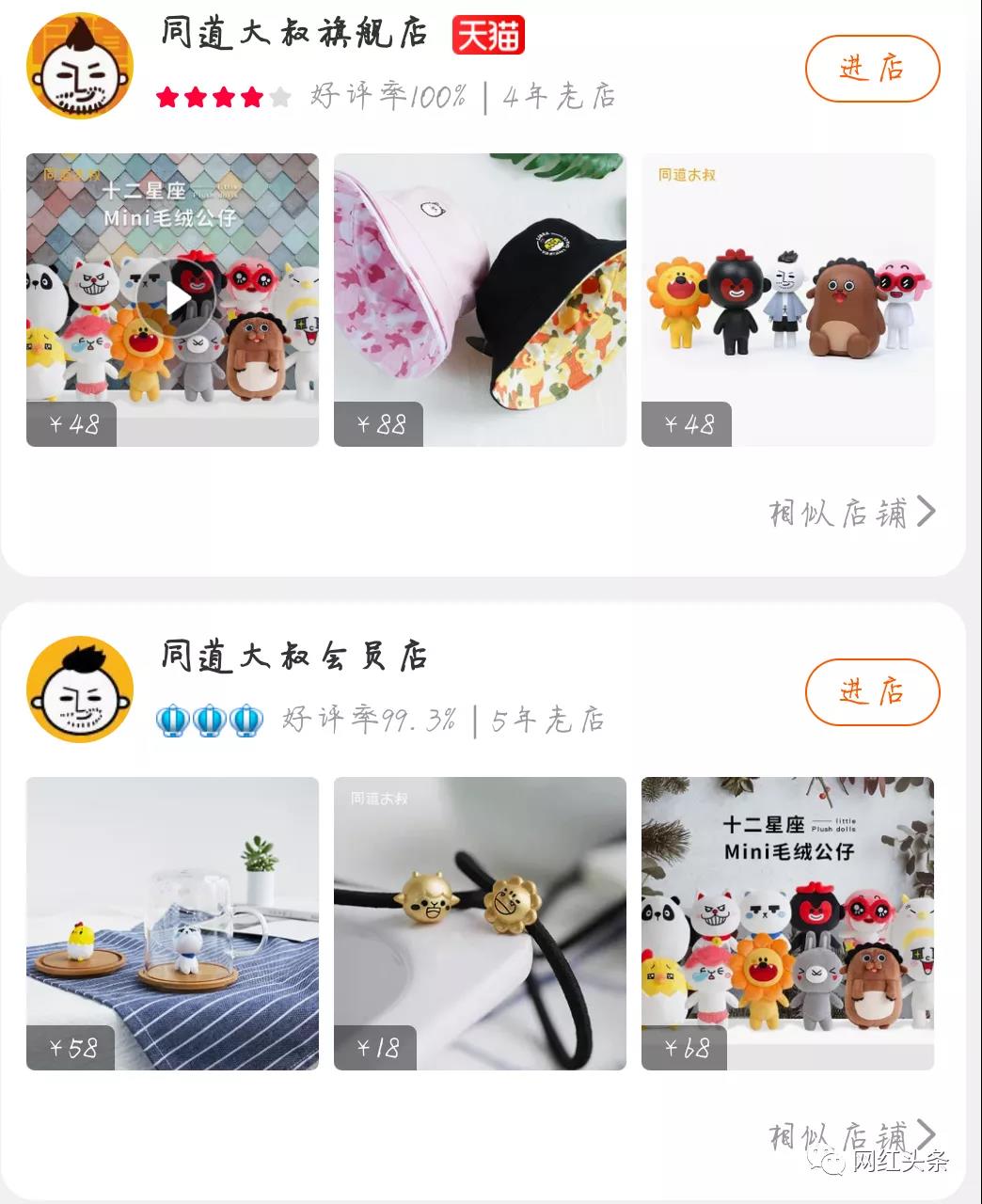
Task: Open the ¥88 bucket hat product
Action: (x=480, y=299)
